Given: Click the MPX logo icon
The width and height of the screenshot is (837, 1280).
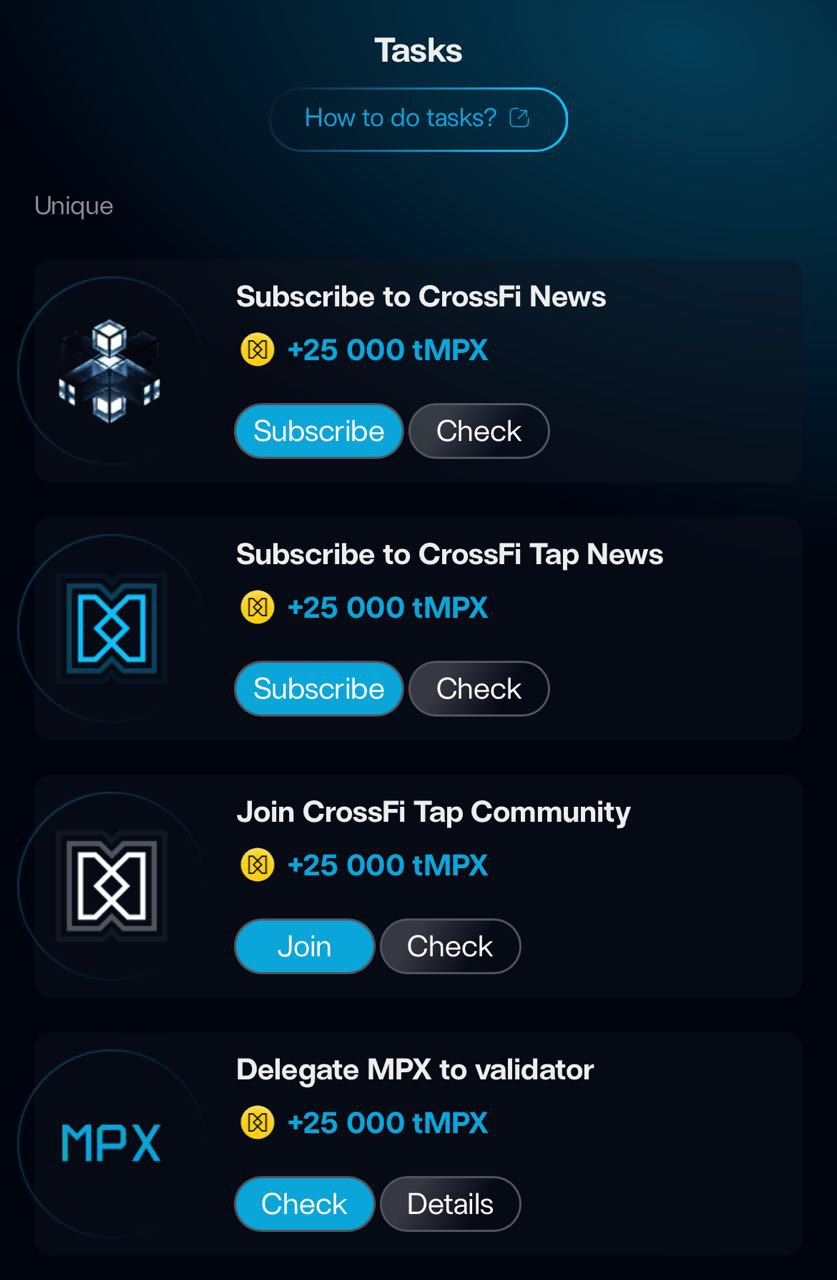Looking at the screenshot, I should click(x=110, y=1143).
